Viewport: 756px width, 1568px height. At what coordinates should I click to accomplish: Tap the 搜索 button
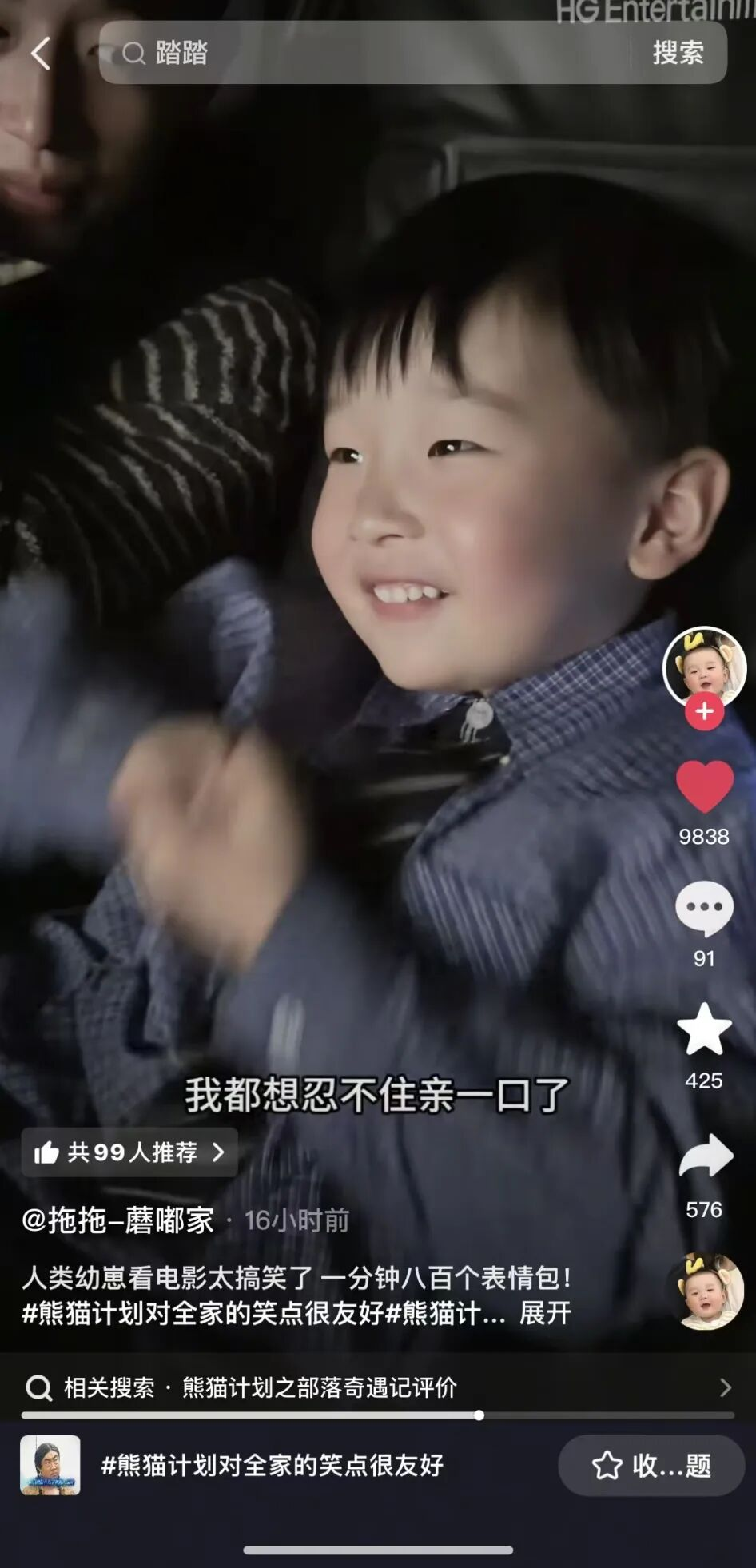point(678,54)
